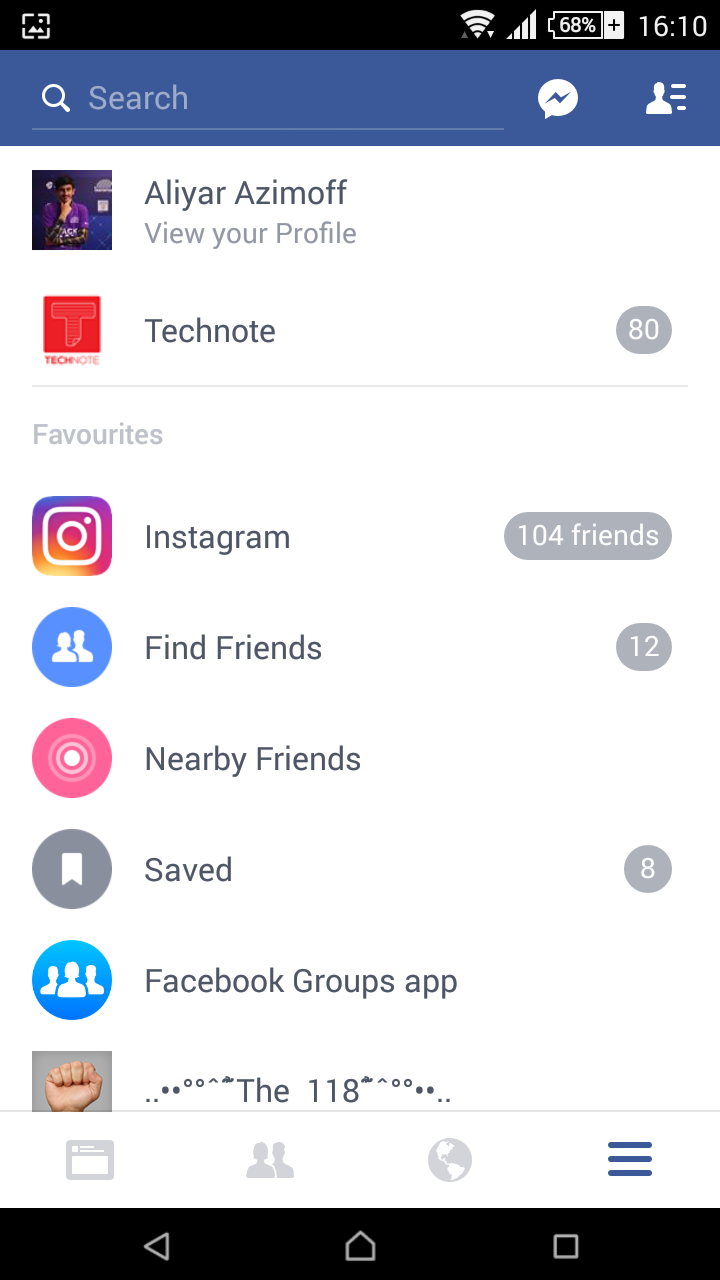Open the Technote page
Image resolution: width=720 pixels, height=1280 pixels.
pos(210,330)
